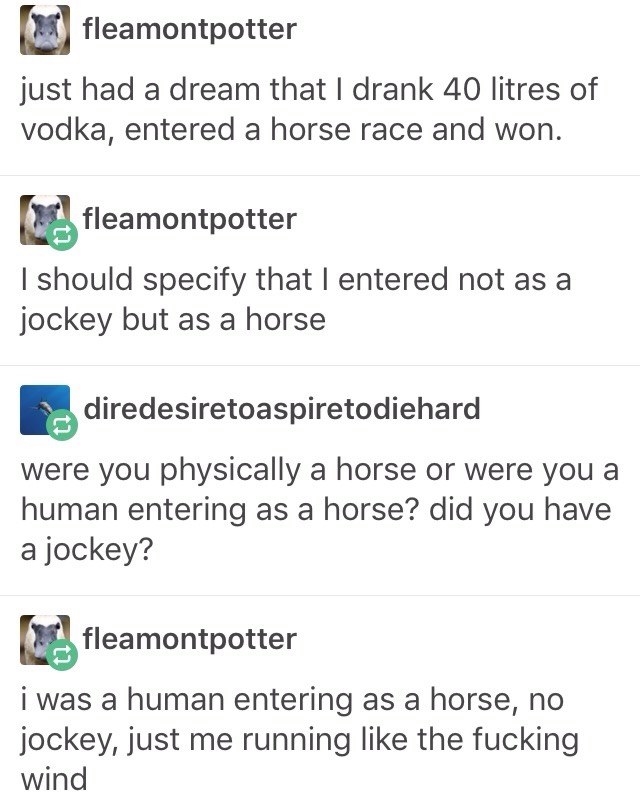Open fleamontpotter's blog from the vodka dream post
Viewport: 640px width, 796px height.
[189, 29]
